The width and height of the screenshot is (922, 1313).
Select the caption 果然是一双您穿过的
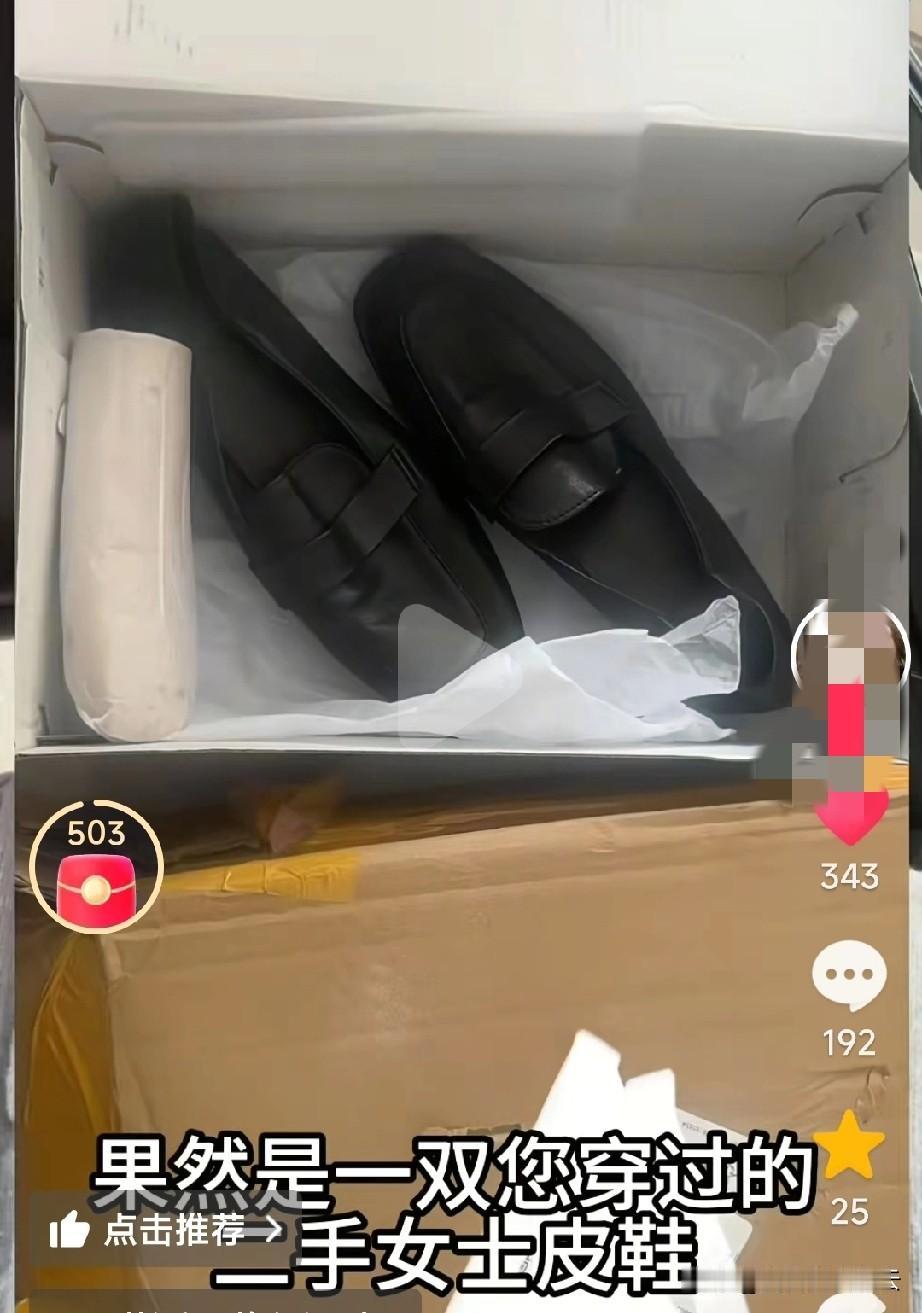[450, 1178]
